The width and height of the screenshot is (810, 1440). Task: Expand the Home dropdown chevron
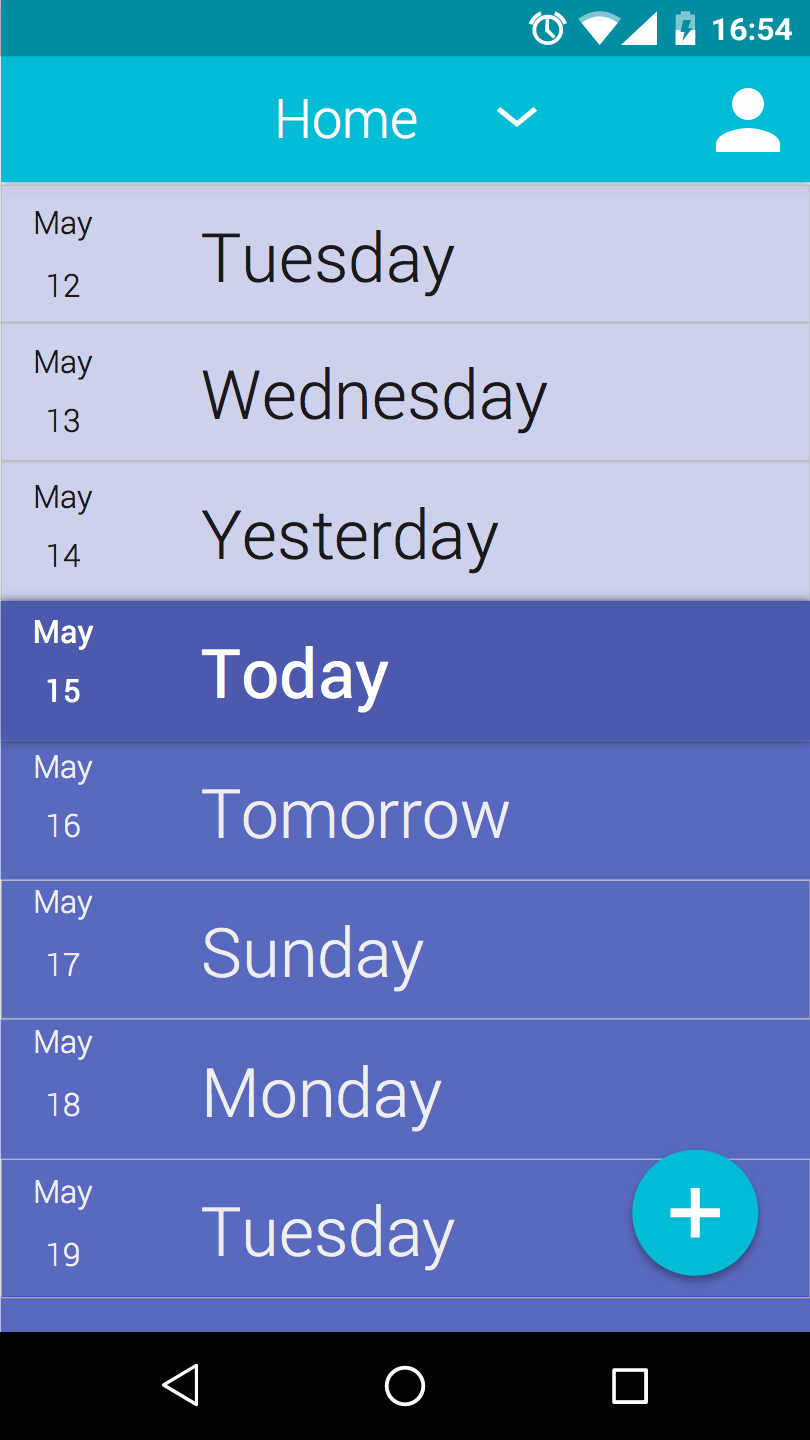(x=517, y=118)
